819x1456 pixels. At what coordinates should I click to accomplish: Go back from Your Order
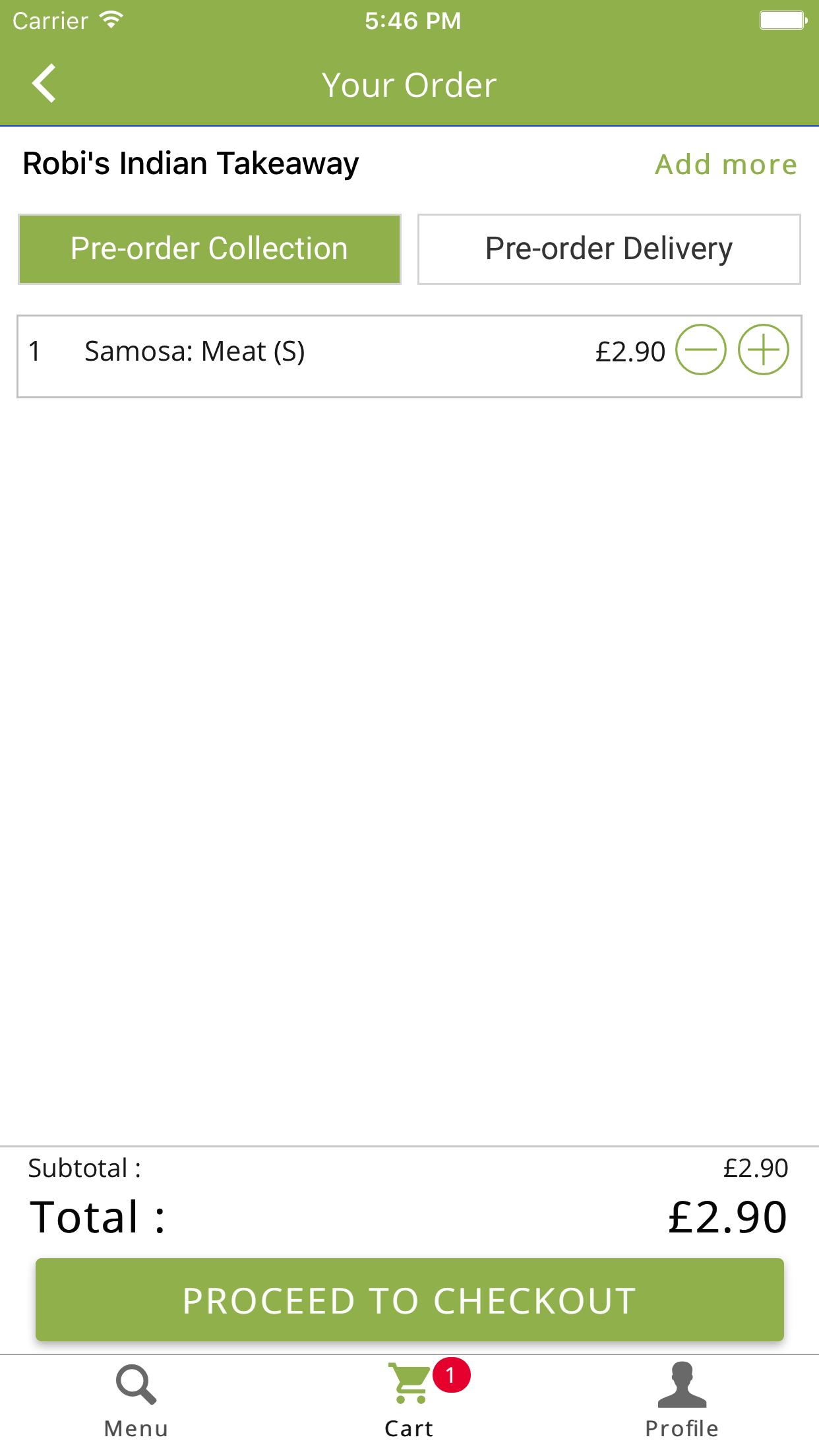[x=44, y=84]
